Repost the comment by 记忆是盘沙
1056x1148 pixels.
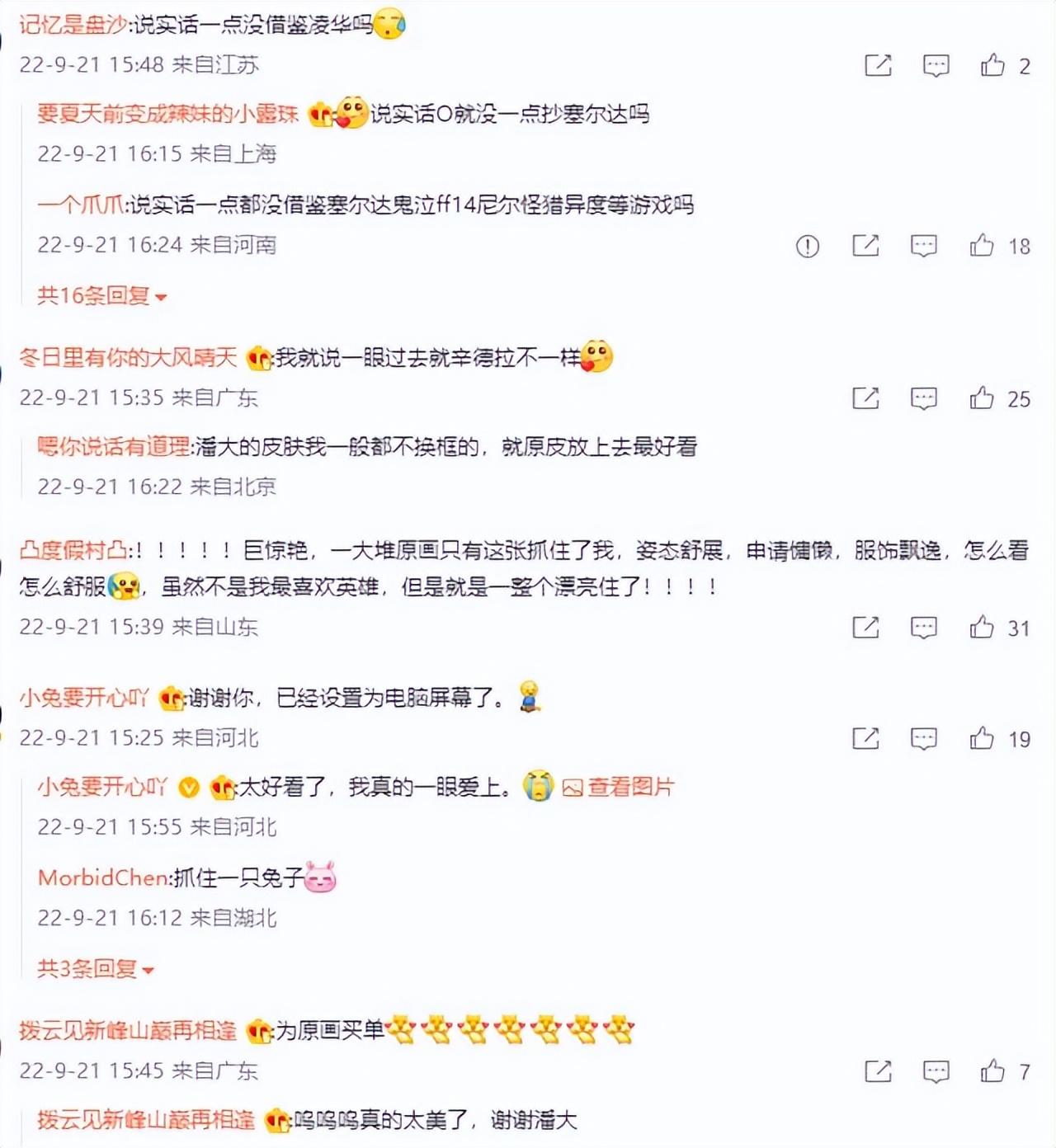pyautogui.click(x=878, y=65)
